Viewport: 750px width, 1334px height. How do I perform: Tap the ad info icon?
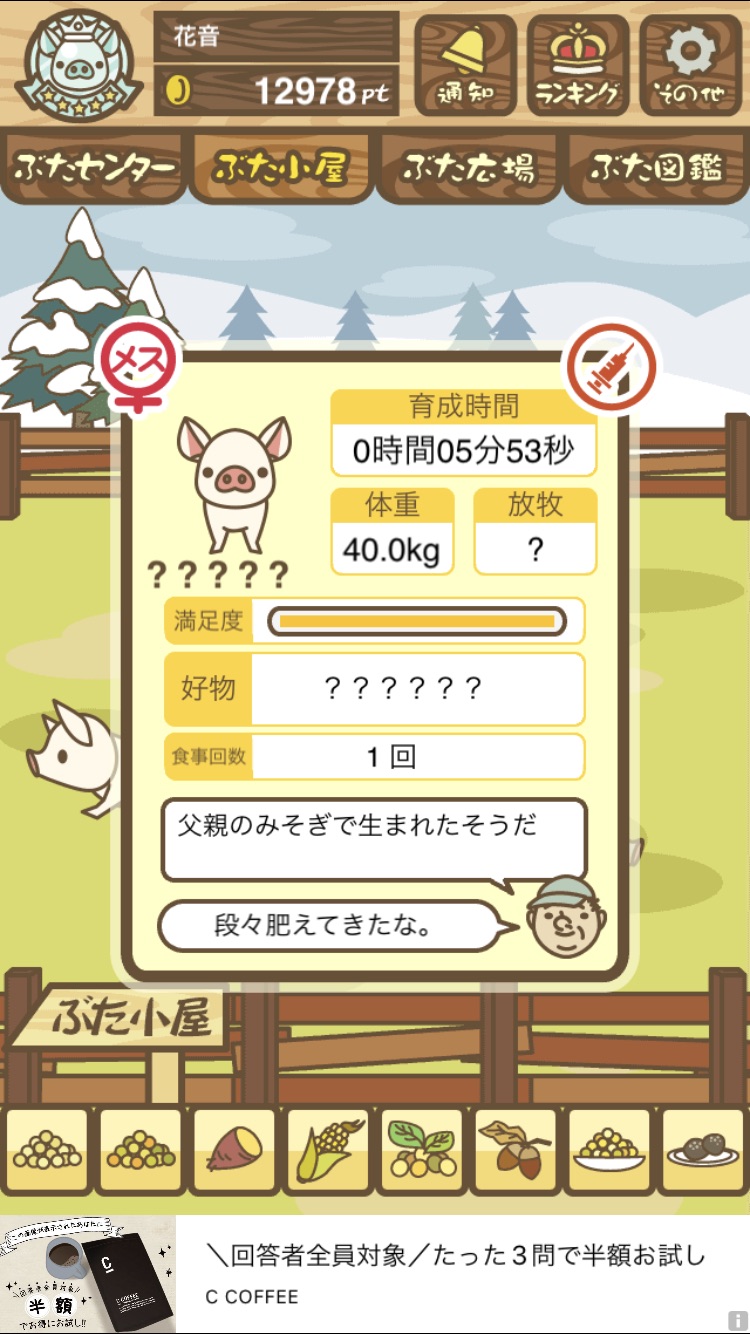click(x=737, y=1321)
